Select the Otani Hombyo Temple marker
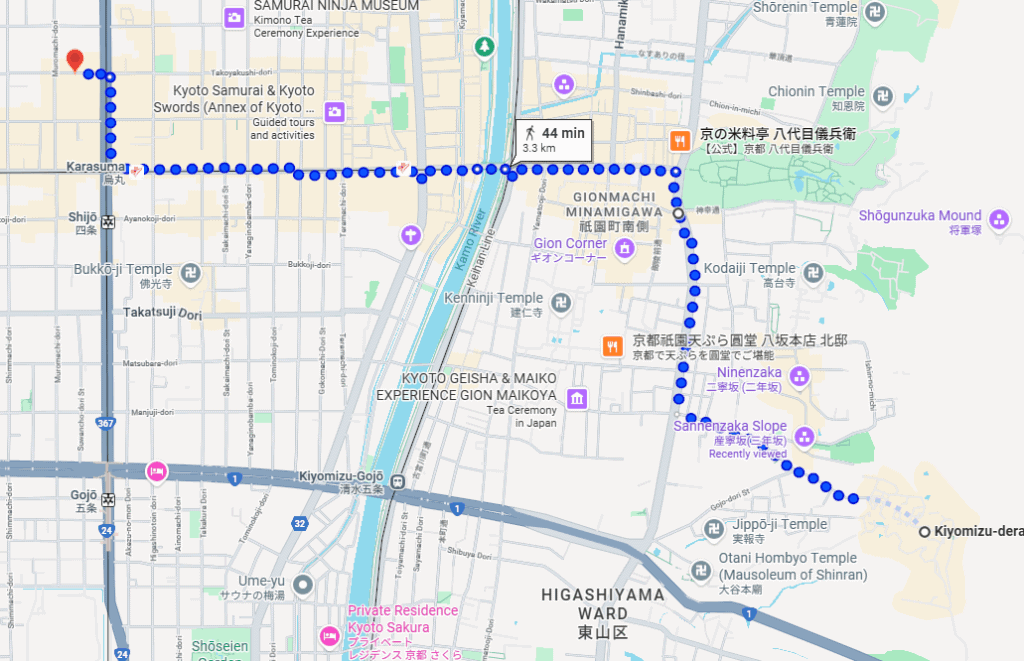This screenshot has width=1024, height=661. pyautogui.click(x=699, y=569)
